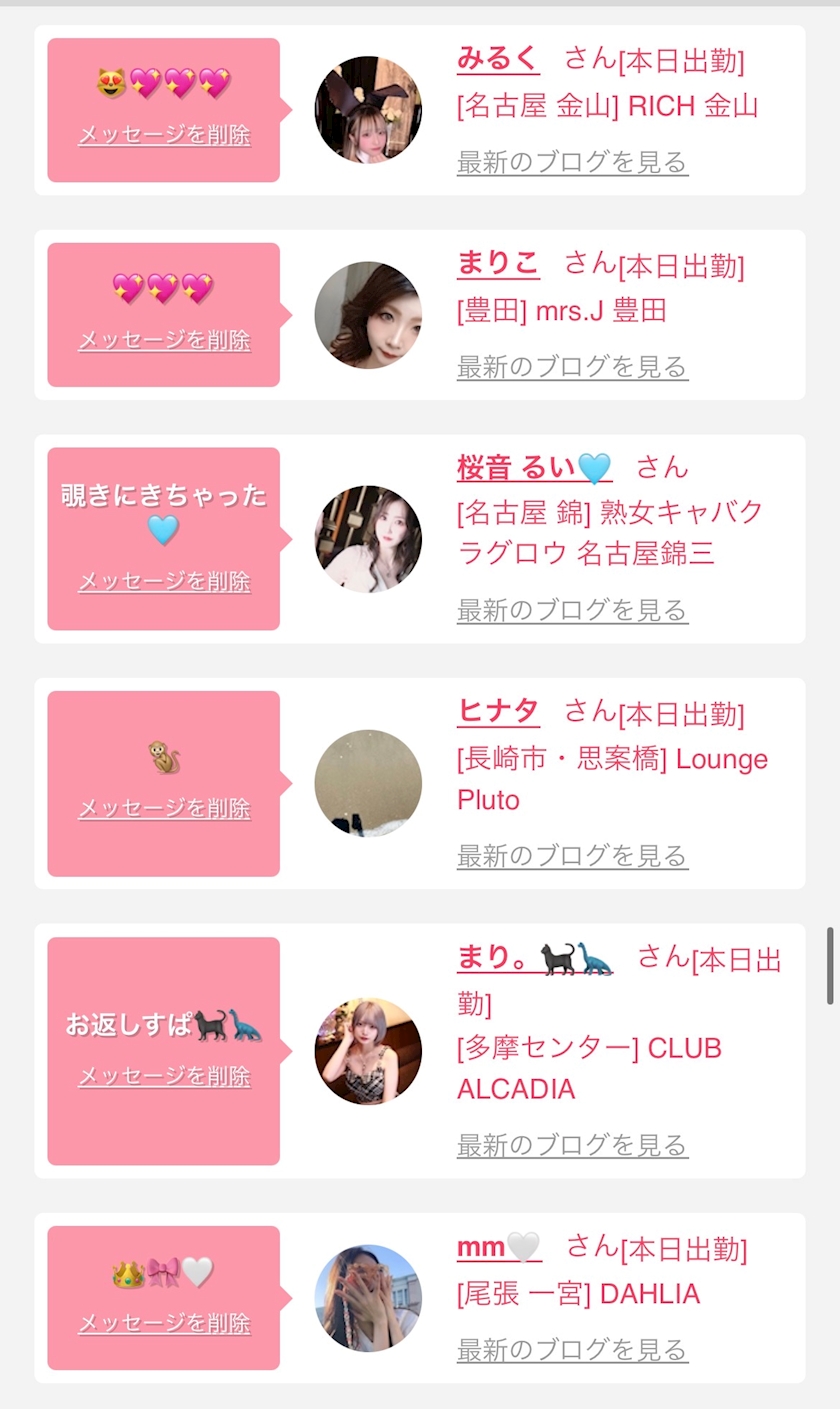
Task: Delete the 覗きにきちゃった message
Action: click(164, 581)
